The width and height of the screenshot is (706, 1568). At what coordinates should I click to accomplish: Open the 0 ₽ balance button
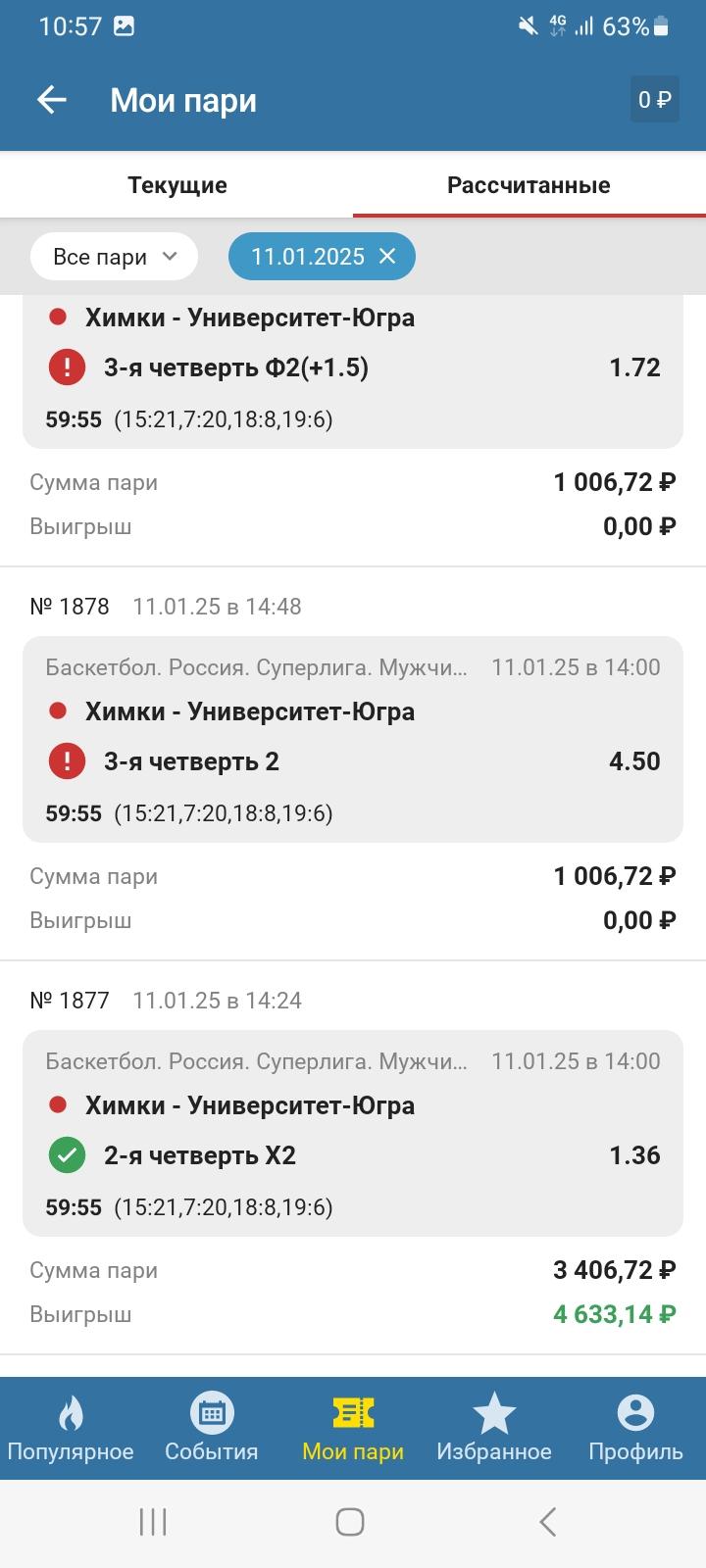654,99
